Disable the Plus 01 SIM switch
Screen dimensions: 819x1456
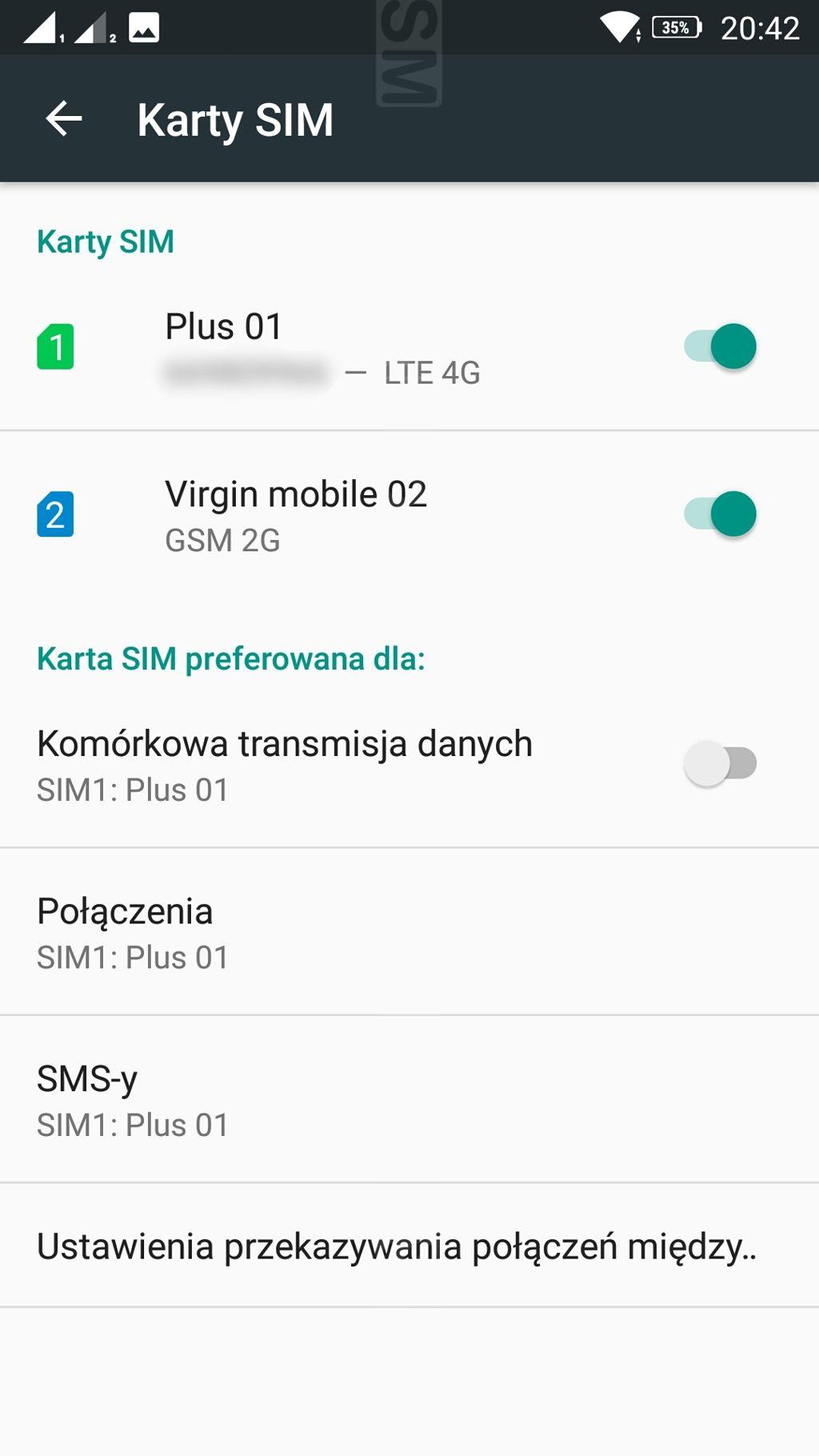click(x=720, y=346)
